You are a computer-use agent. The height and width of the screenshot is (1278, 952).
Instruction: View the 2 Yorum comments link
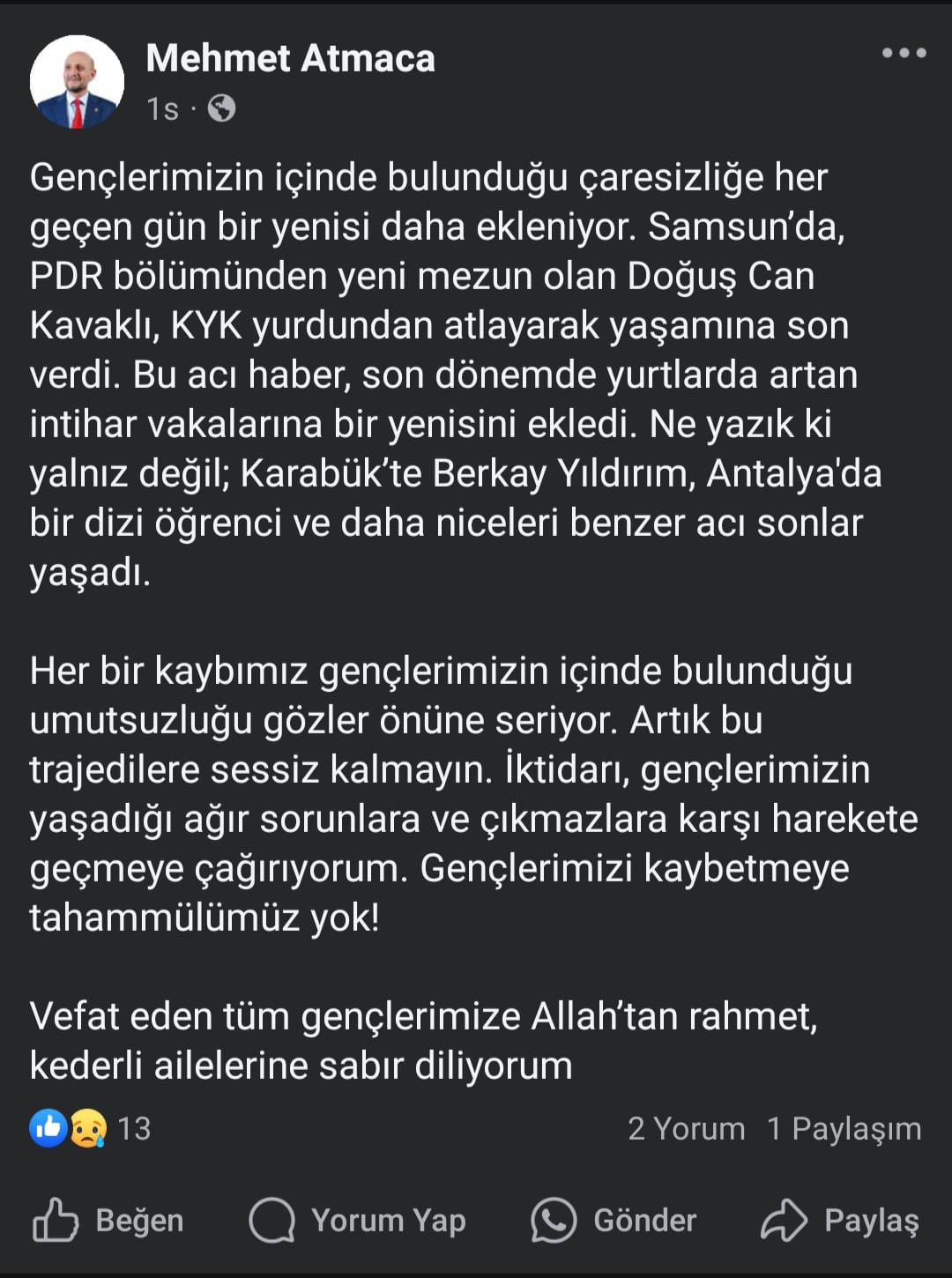click(x=687, y=1127)
